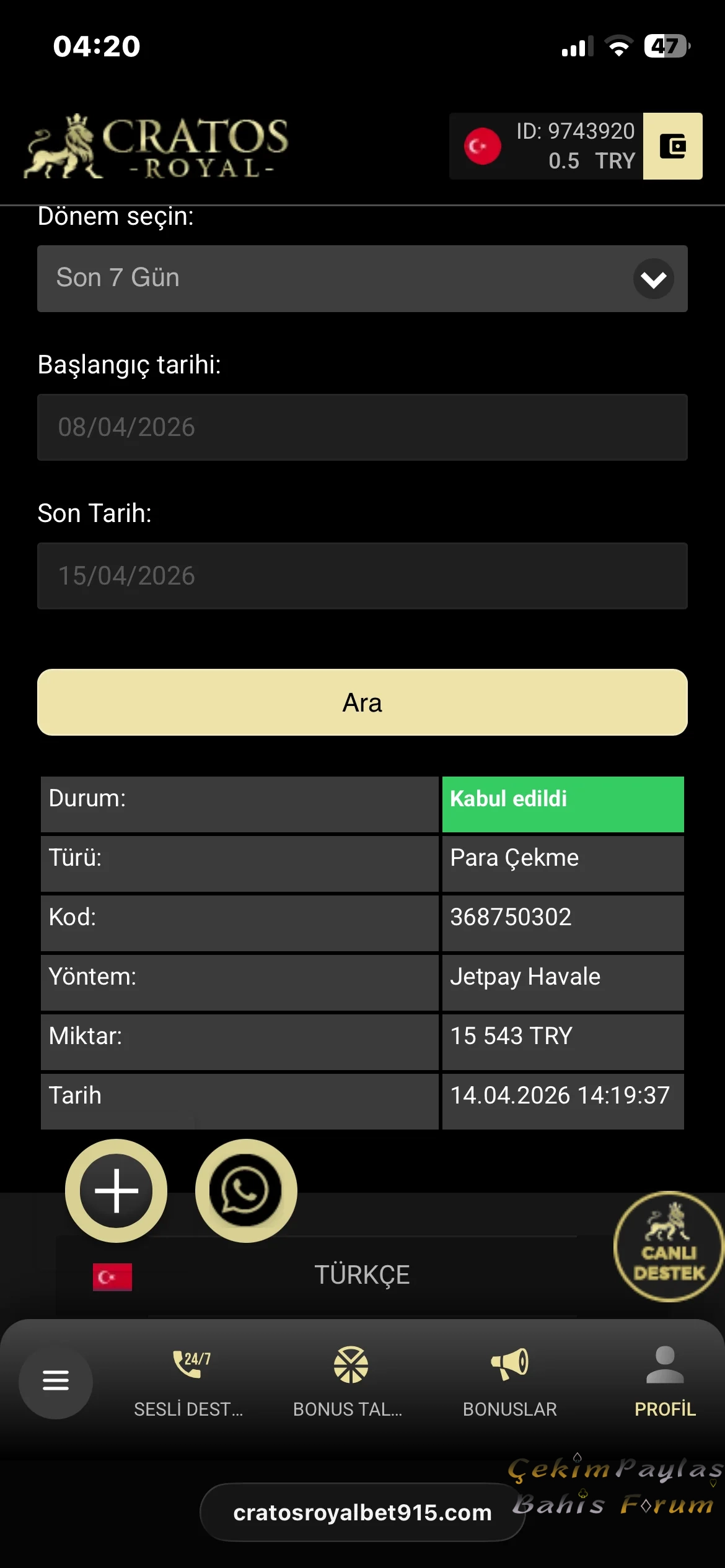This screenshot has width=725, height=1568.
Task: Go to Bonus Talep tab
Action: 349,1382
